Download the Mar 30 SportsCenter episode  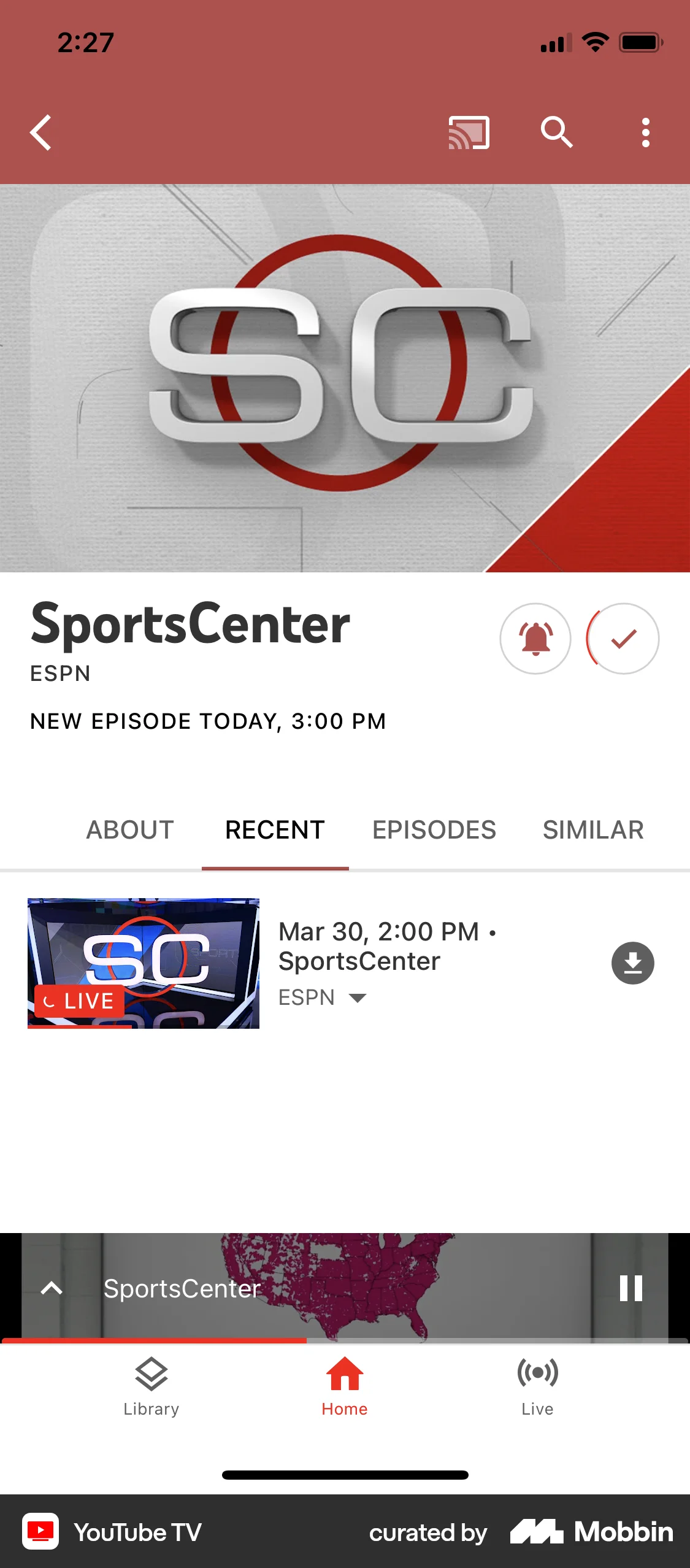point(632,962)
